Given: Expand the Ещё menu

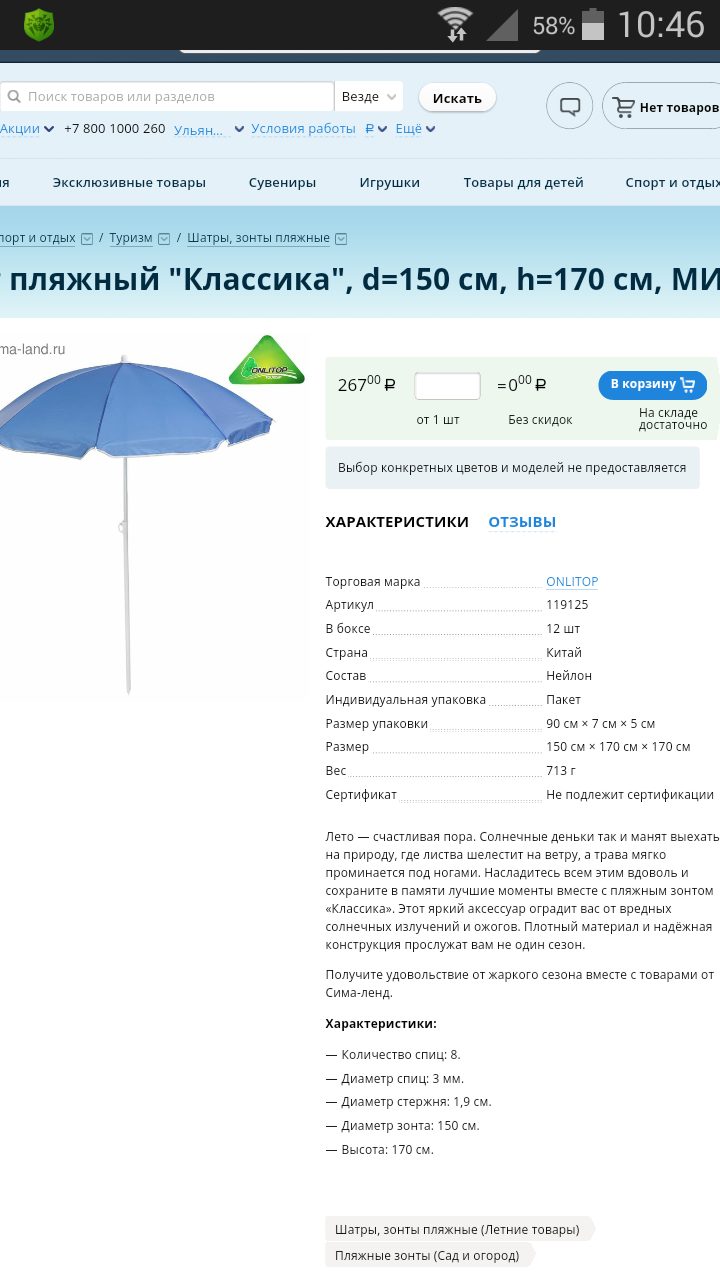Looking at the screenshot, I should pyautogui.click(x=415, y=129).
